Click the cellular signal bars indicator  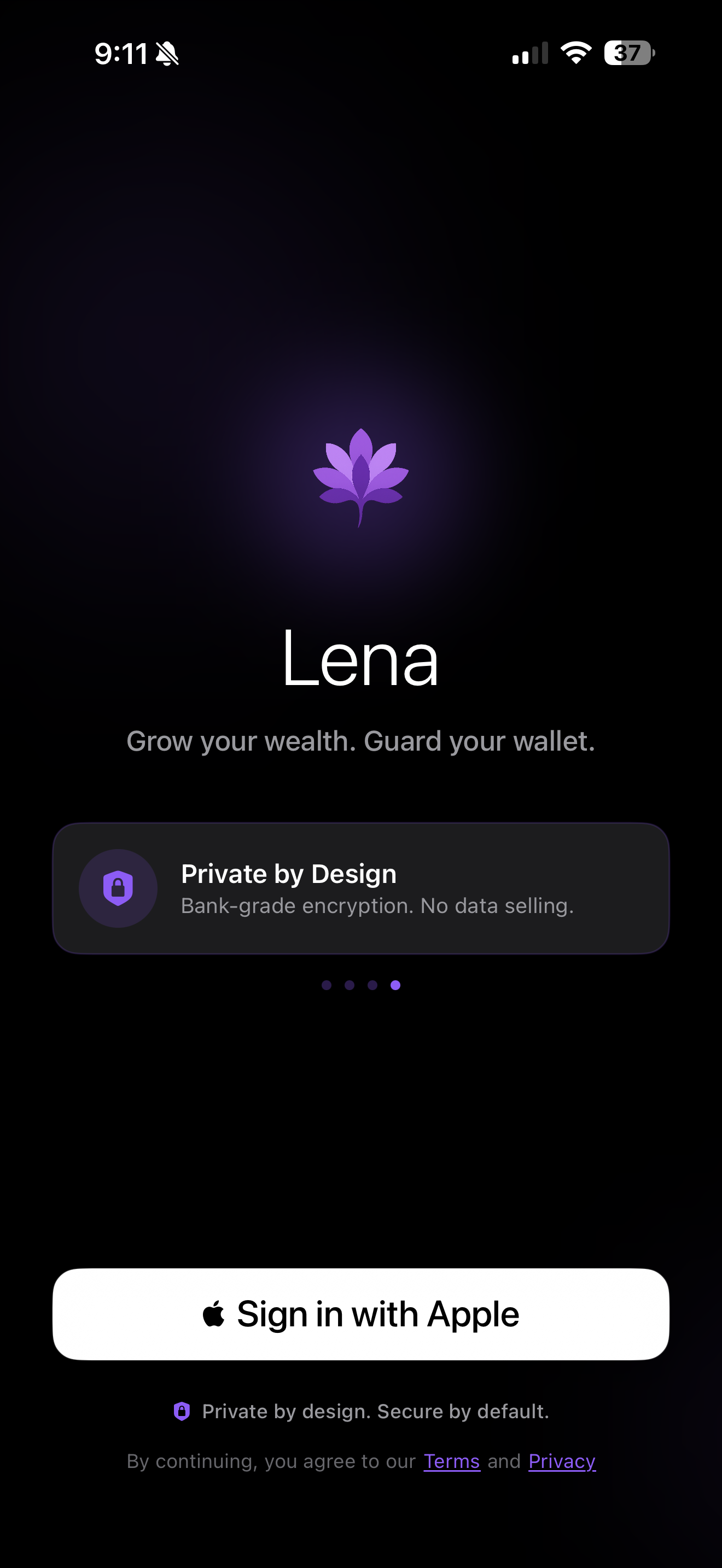(x=529, y=54)
